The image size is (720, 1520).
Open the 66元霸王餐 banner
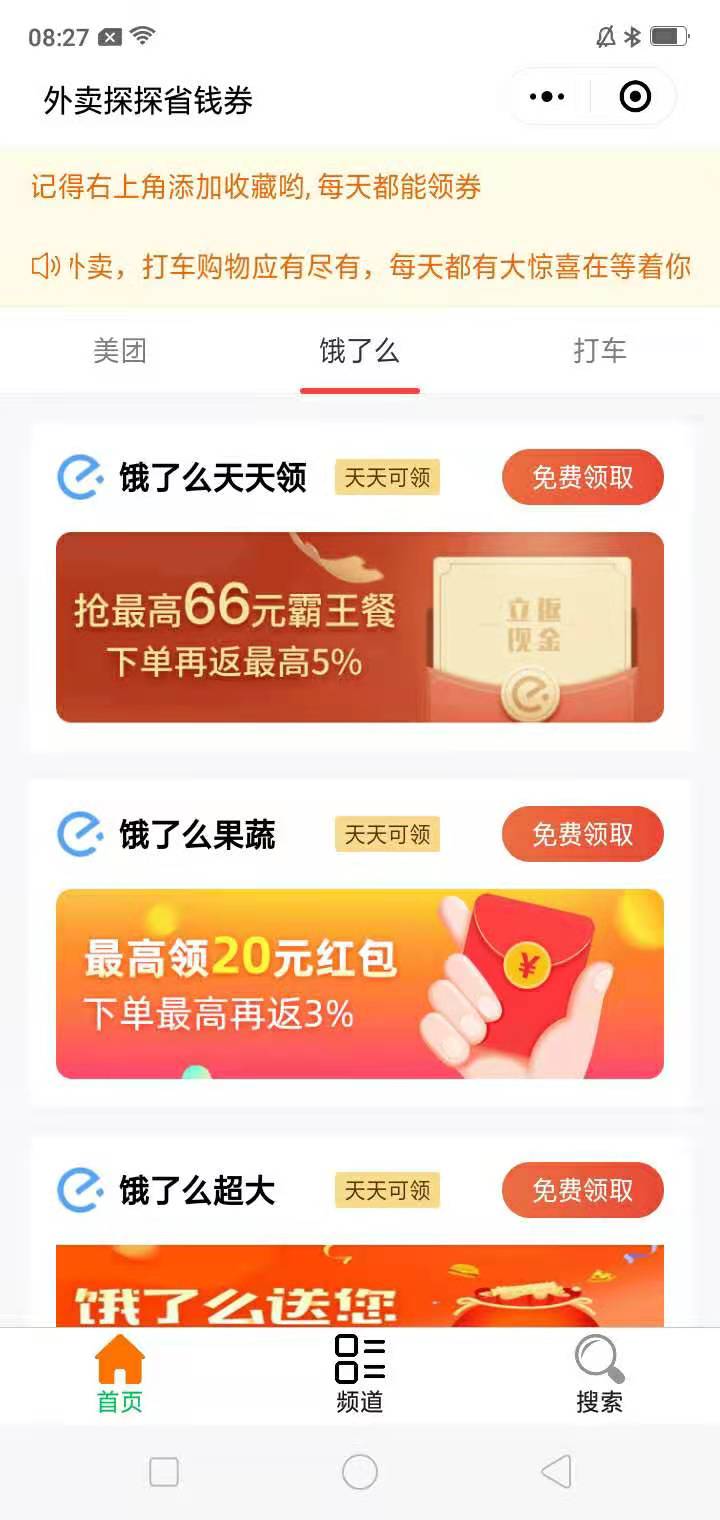tap(359, 627)
